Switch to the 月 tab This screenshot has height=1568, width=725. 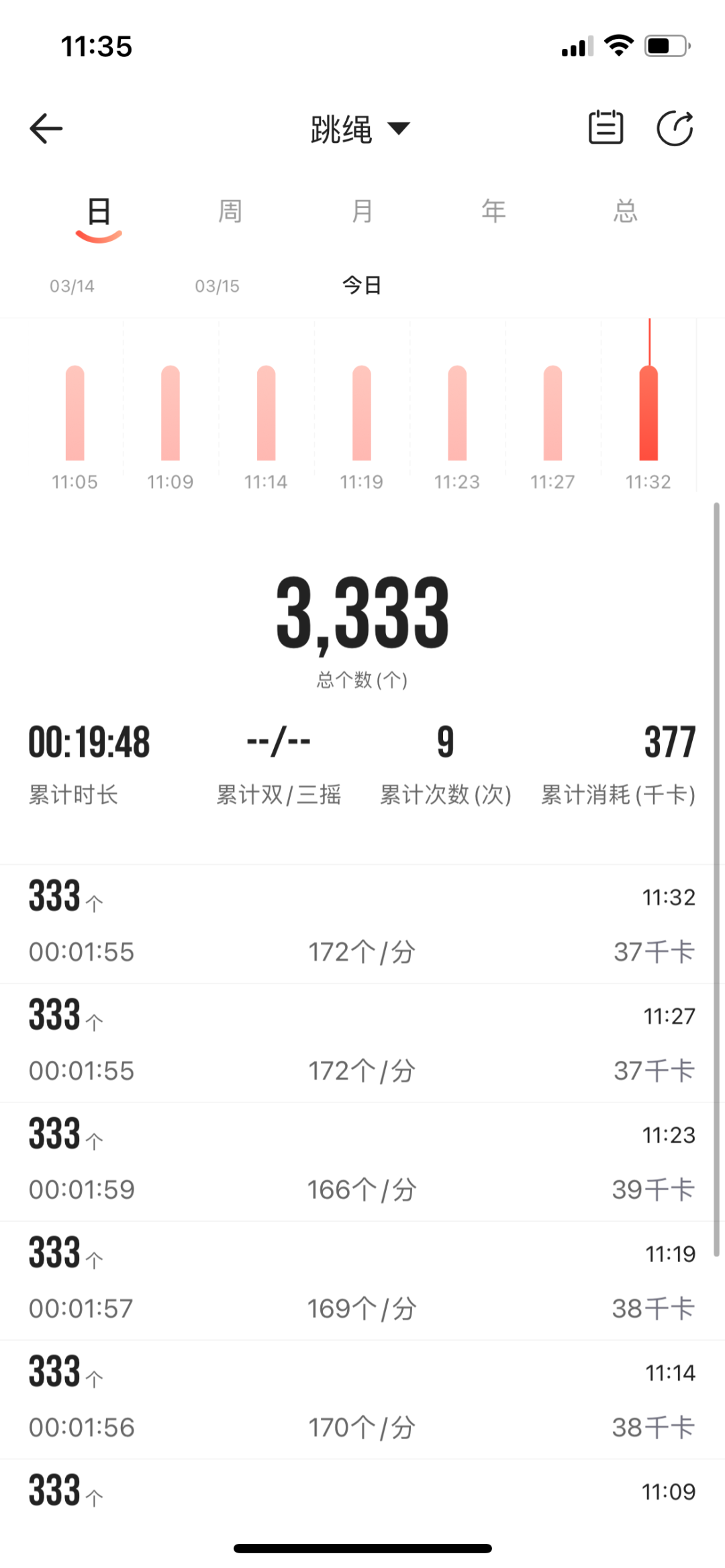click(362, 211)
